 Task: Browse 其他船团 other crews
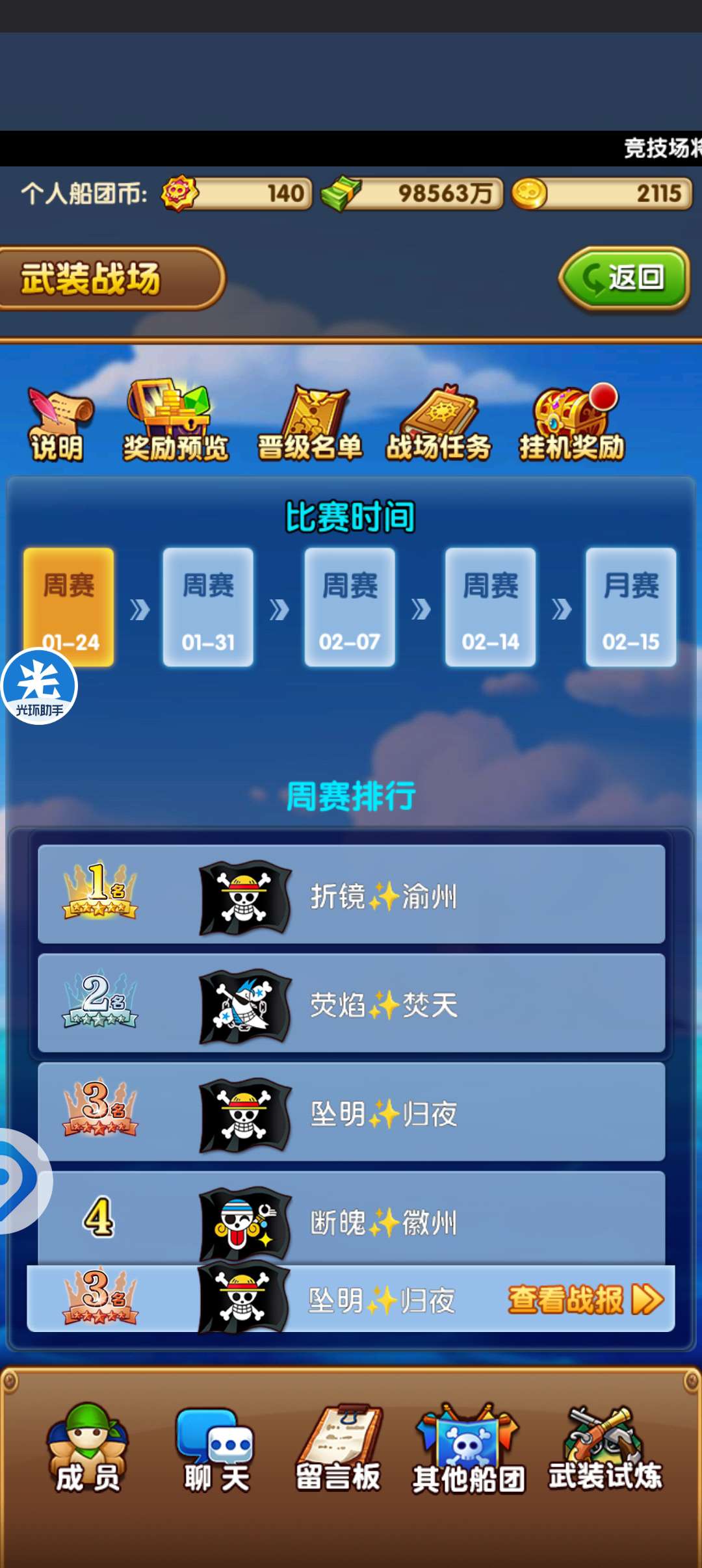(469, 1451)
